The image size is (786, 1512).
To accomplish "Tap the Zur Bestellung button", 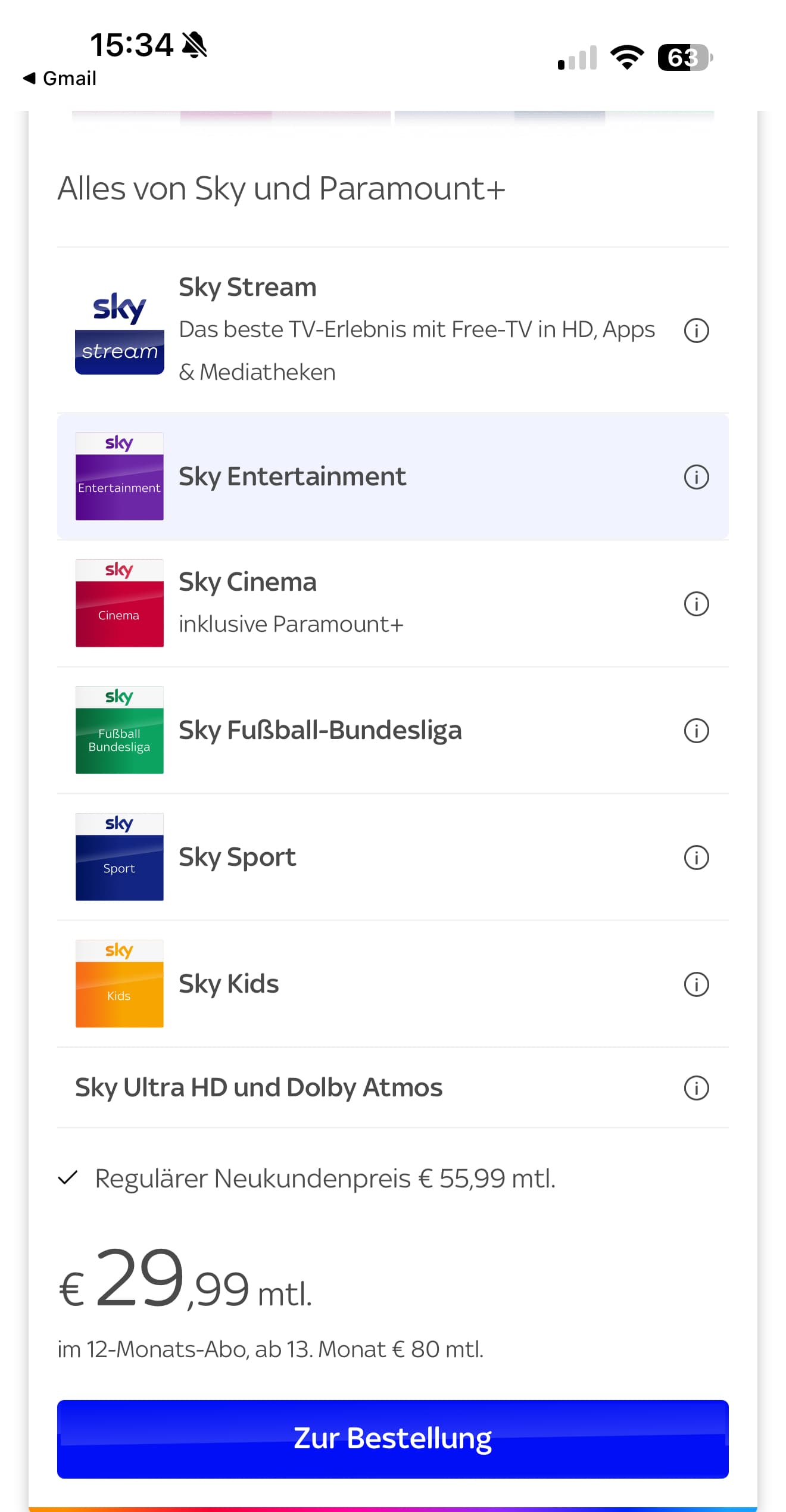I will point(393,1439).
